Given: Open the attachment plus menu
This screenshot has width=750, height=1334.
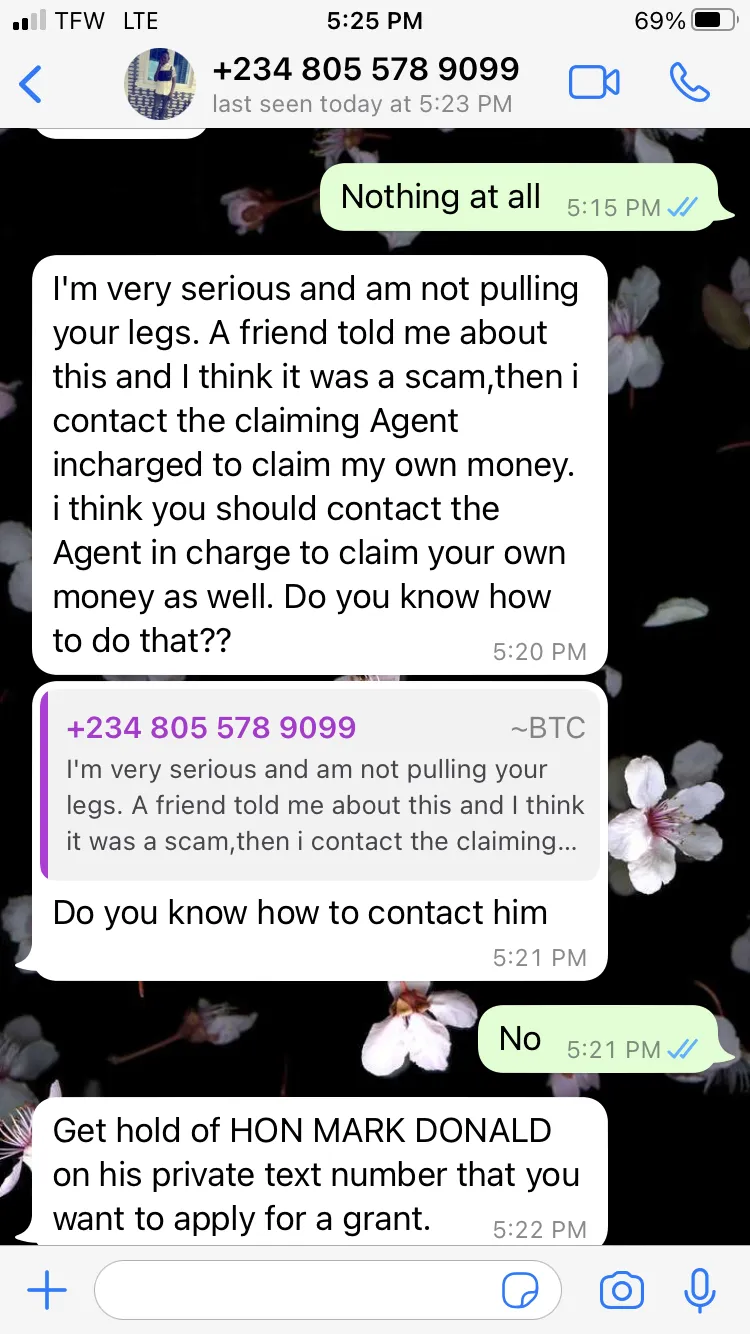Looking at the screenshot, I should click(x=47, y=1291).
